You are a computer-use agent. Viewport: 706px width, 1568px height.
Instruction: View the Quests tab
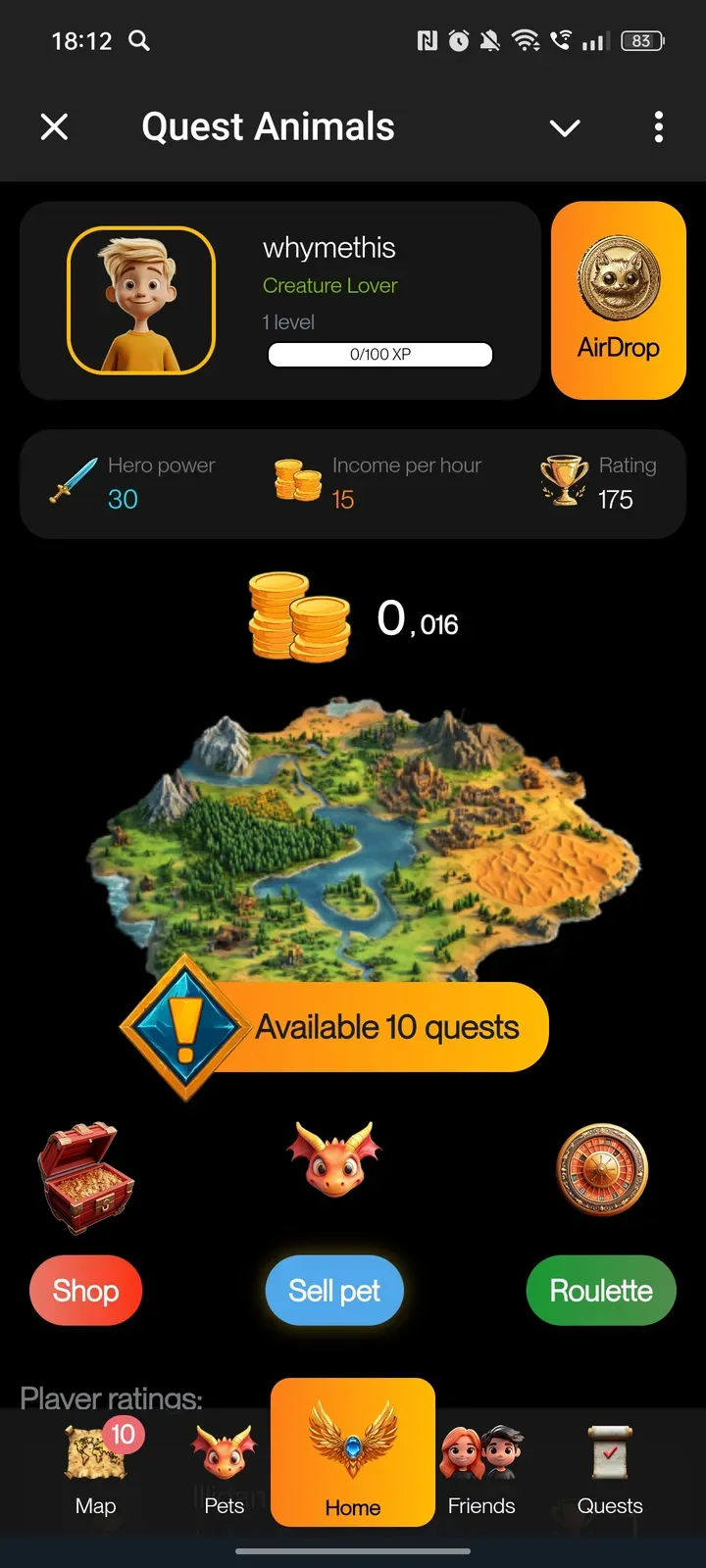[610, 1467]
